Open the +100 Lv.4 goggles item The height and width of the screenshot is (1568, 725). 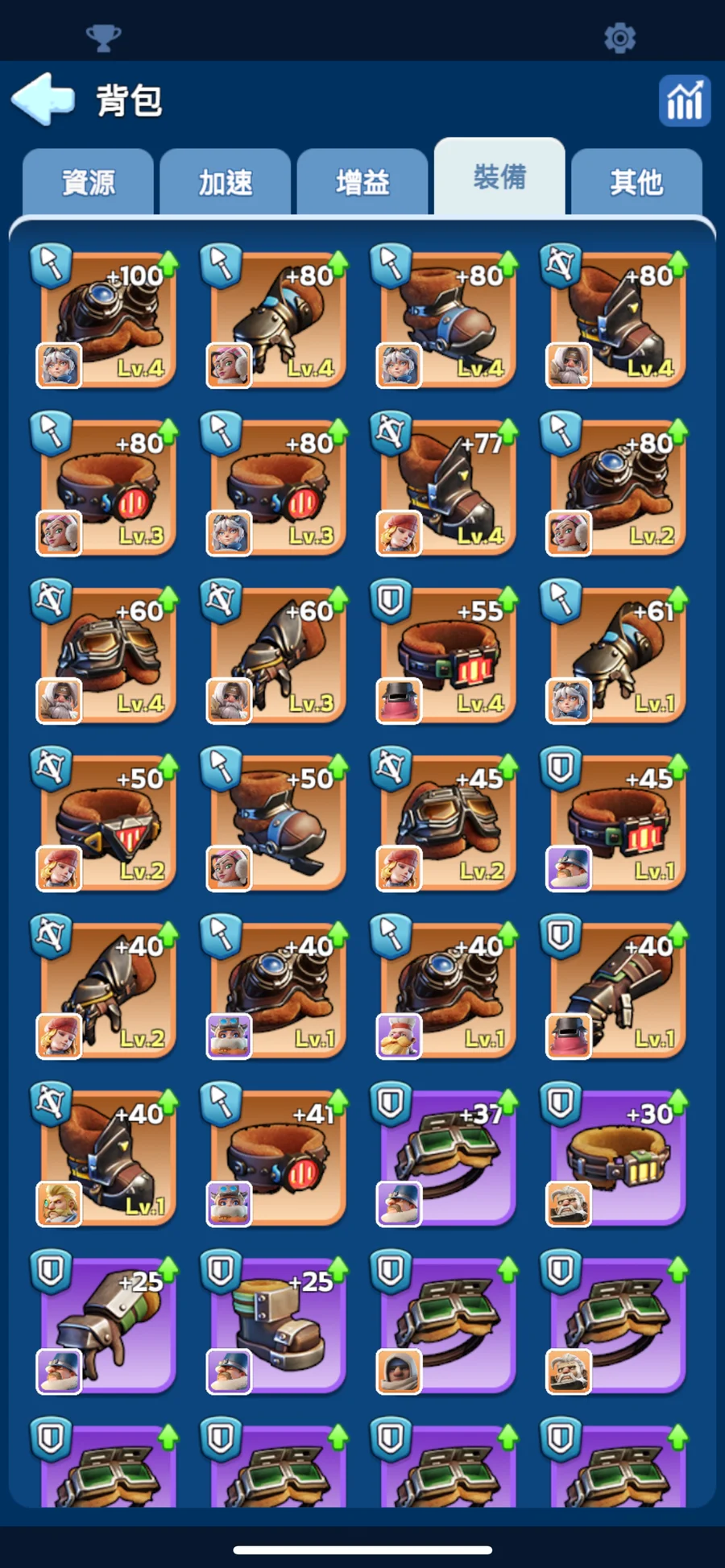click(x=108, y=320)
